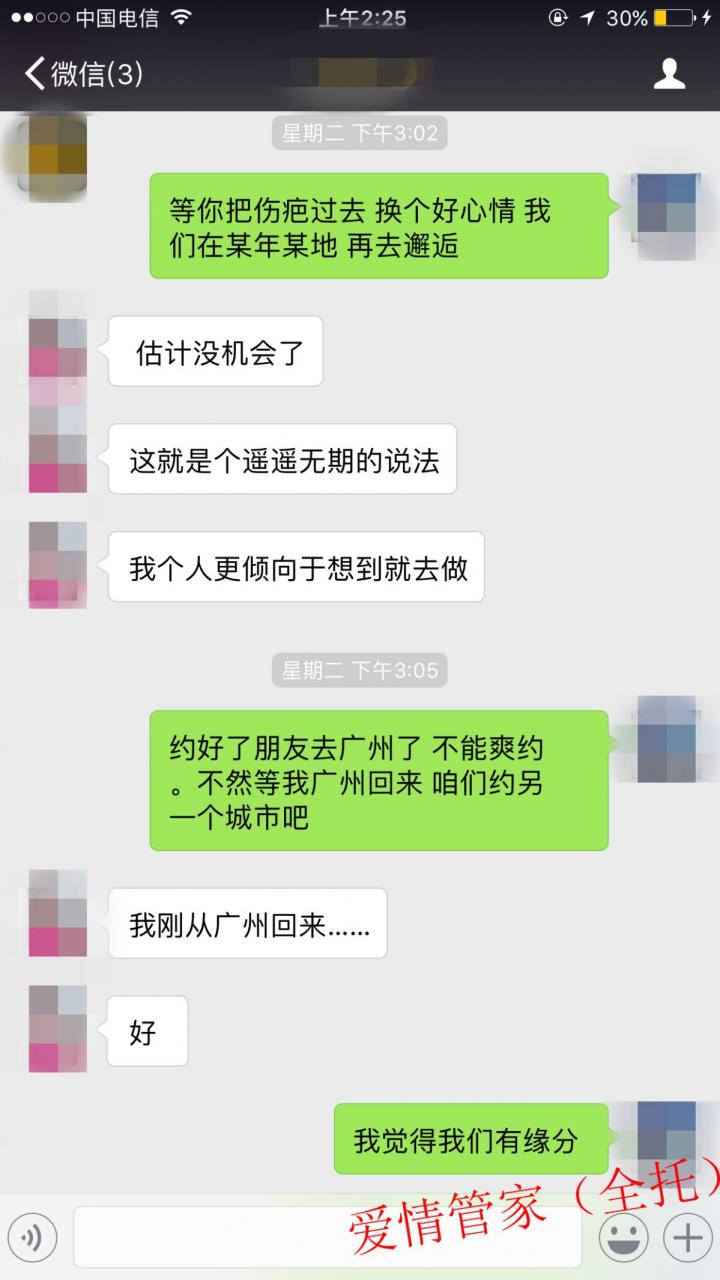Open the contact profile icon
Image resolution: width=720 pixels, height=1280 pixels.
click(x=669, y=74)
